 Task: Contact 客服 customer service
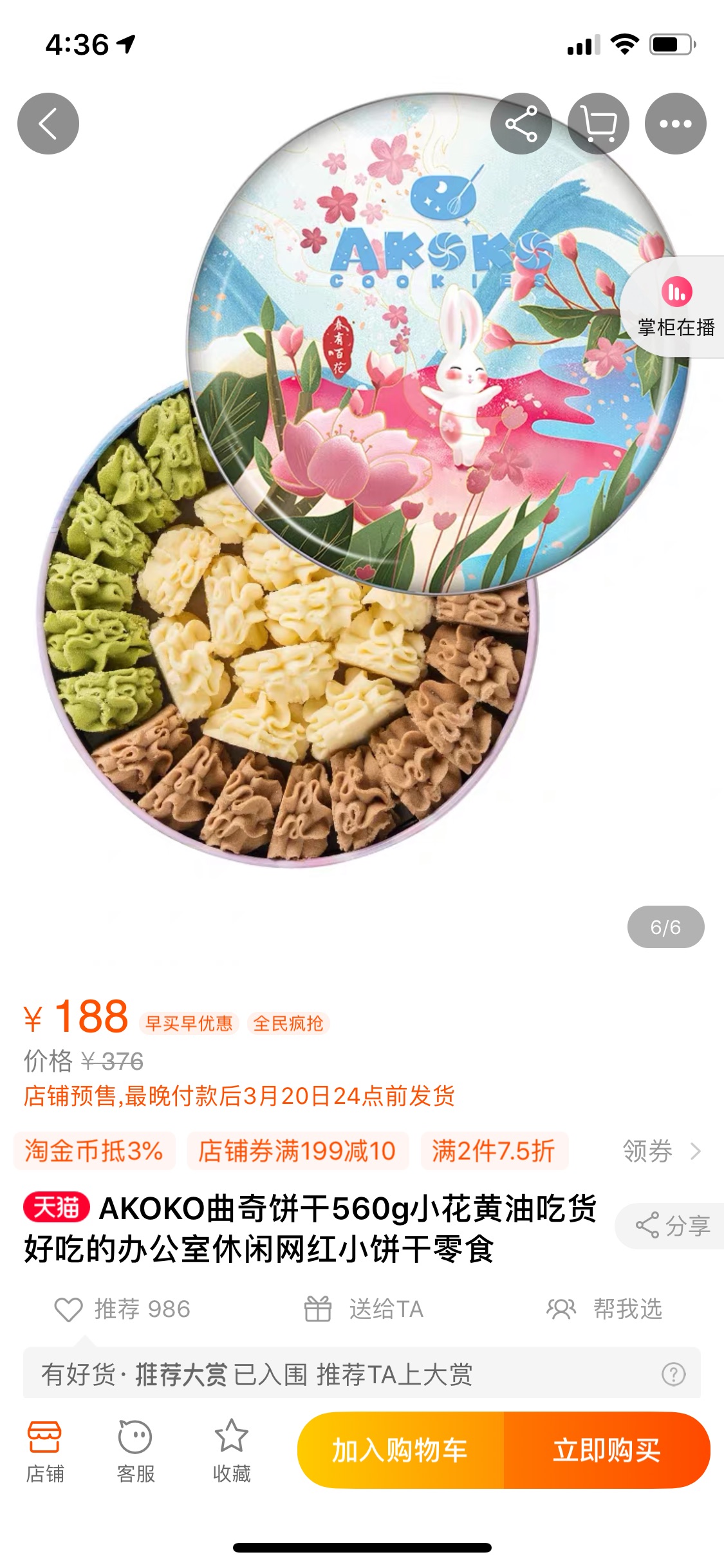(135, 1452)
